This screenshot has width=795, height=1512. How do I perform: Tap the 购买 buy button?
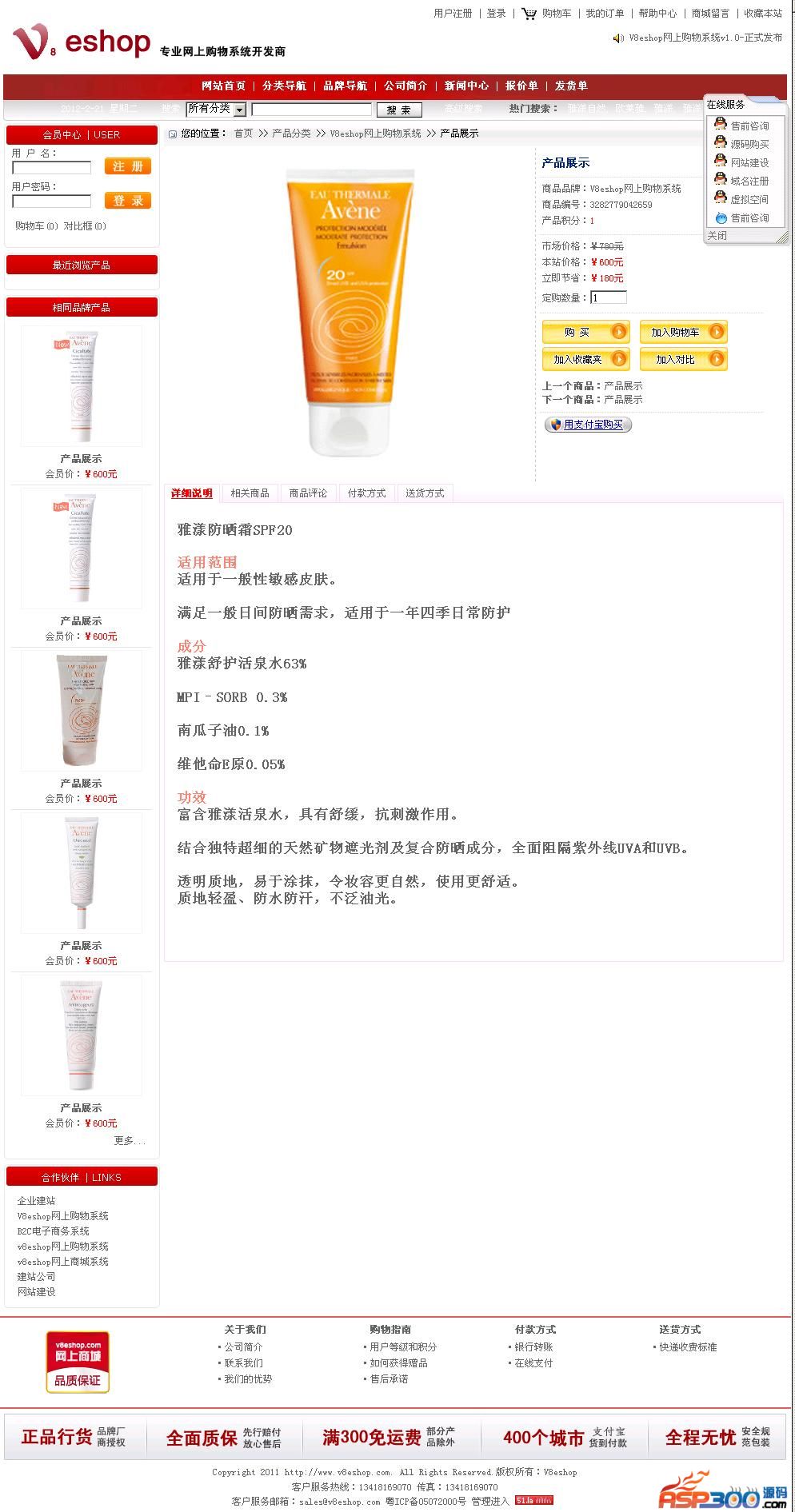click(585, 332)
